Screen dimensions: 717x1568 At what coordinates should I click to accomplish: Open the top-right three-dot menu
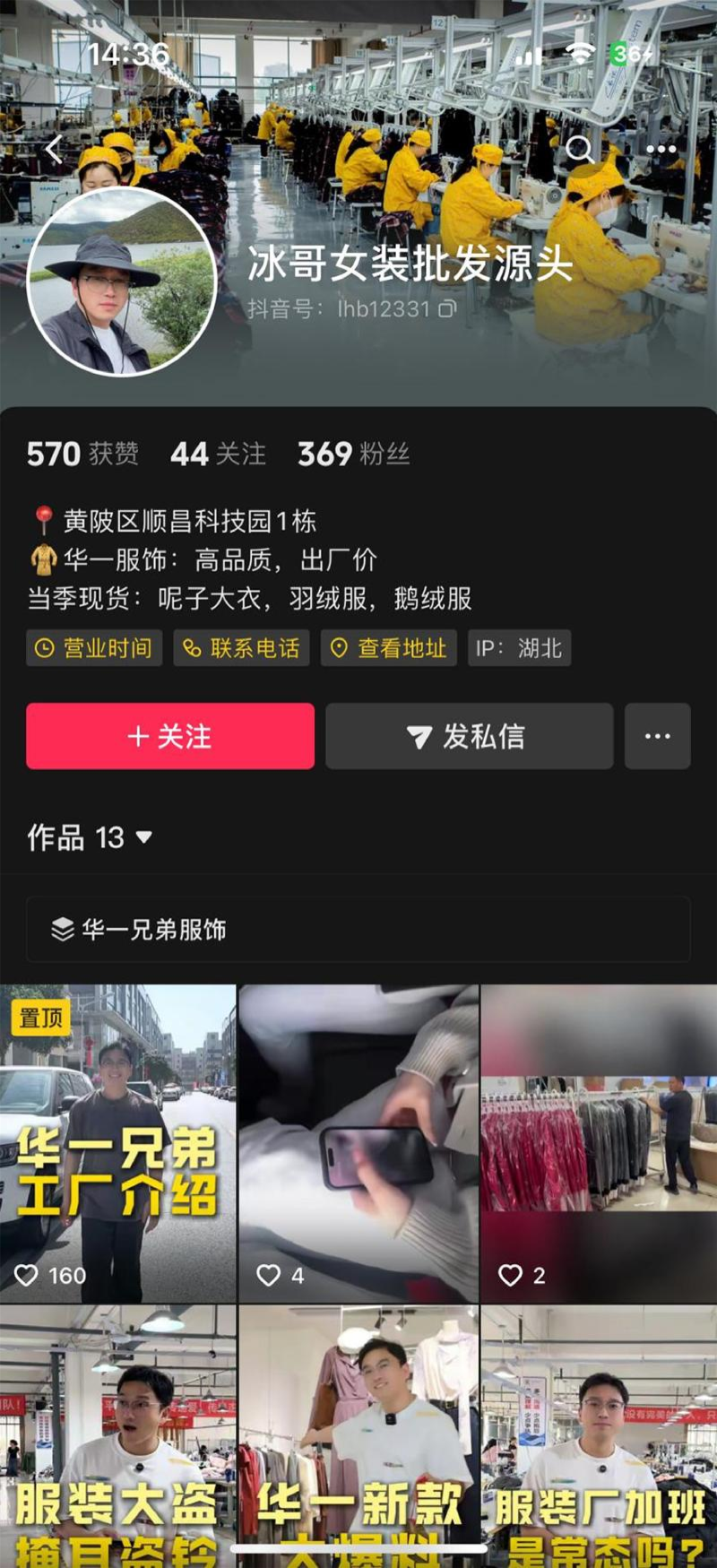point(661,150)
